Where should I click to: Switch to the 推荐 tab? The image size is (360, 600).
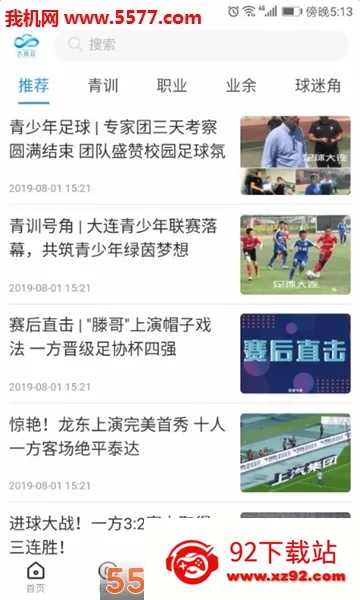click(x=34, y=86)
